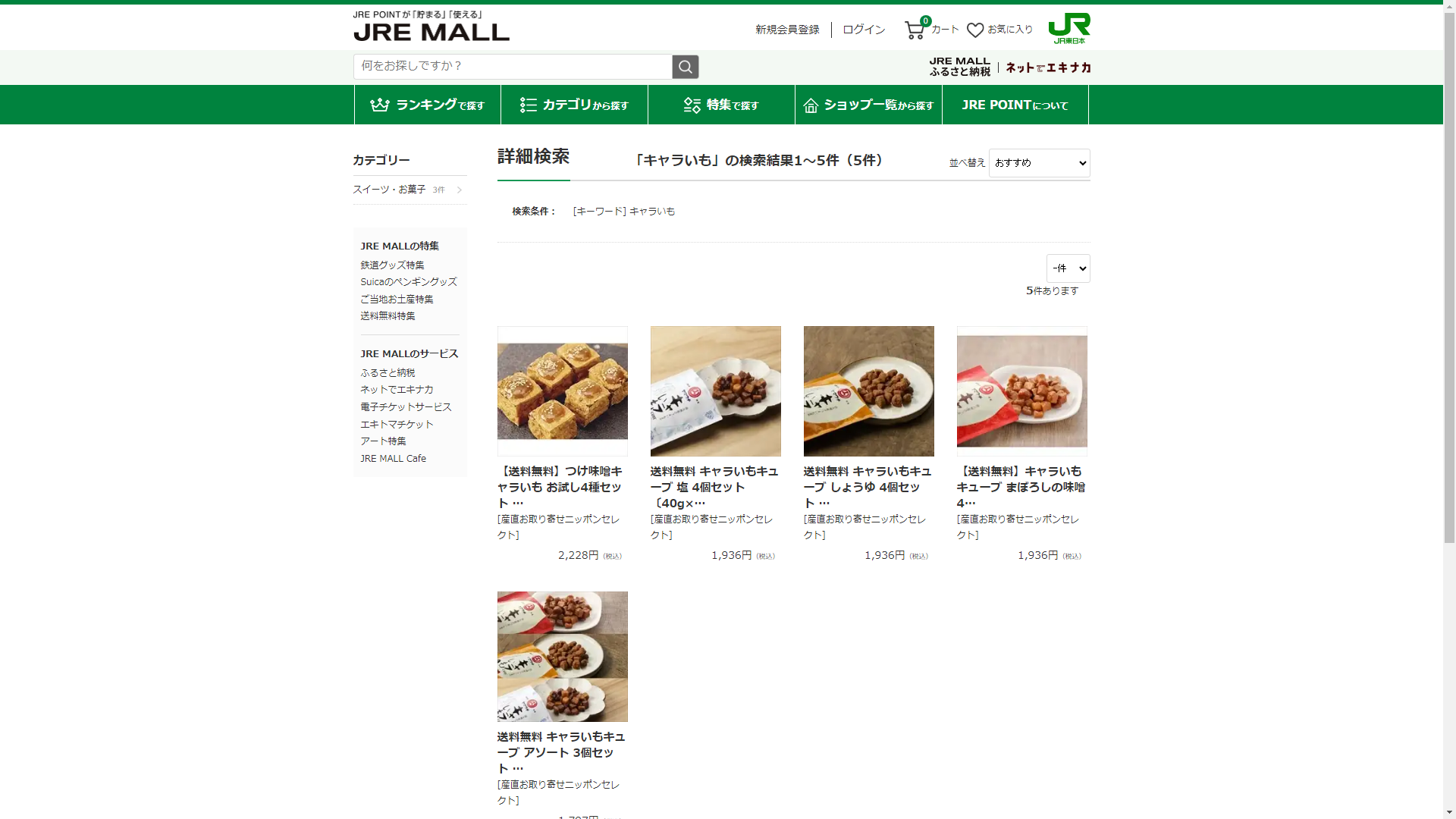Image resolution: width=1456 pixels, height=819 pixels.
Task: Open お気に入り favorites
Action: point(999,30)
